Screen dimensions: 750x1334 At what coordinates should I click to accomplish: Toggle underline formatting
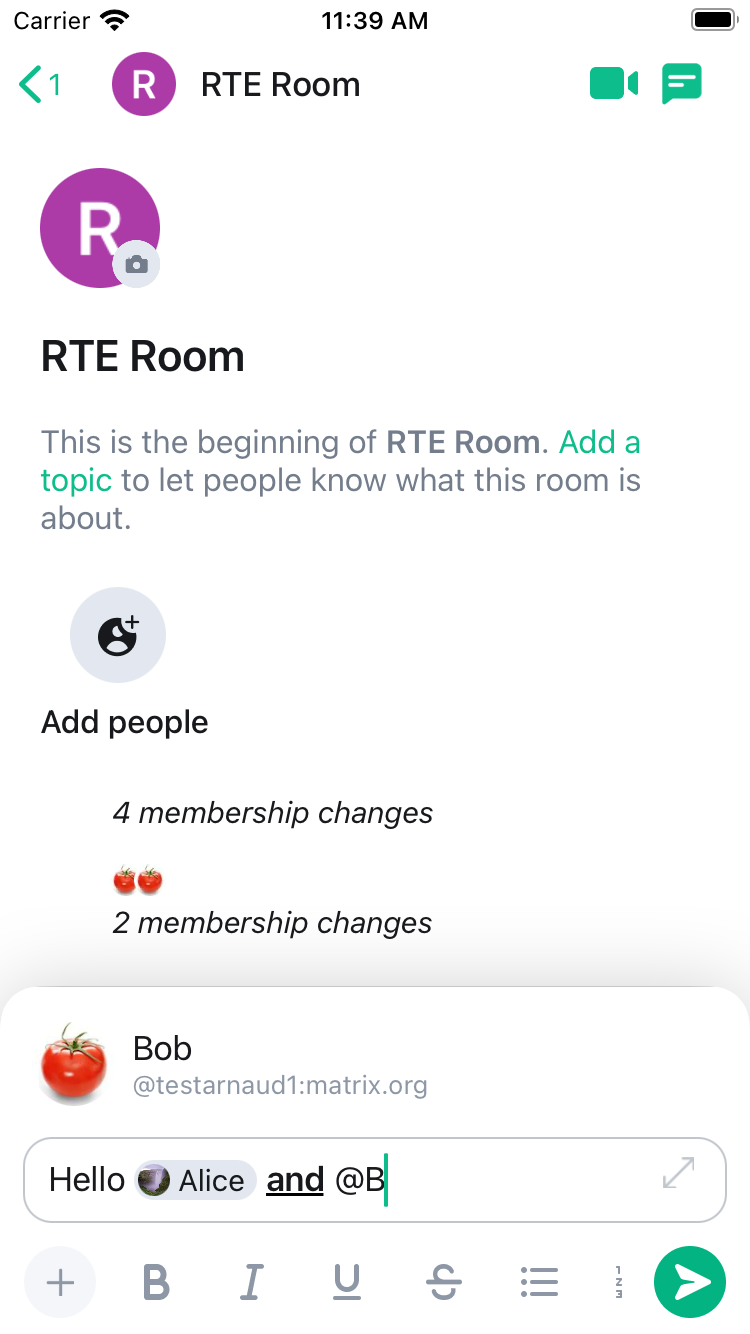coord(347,1282)
